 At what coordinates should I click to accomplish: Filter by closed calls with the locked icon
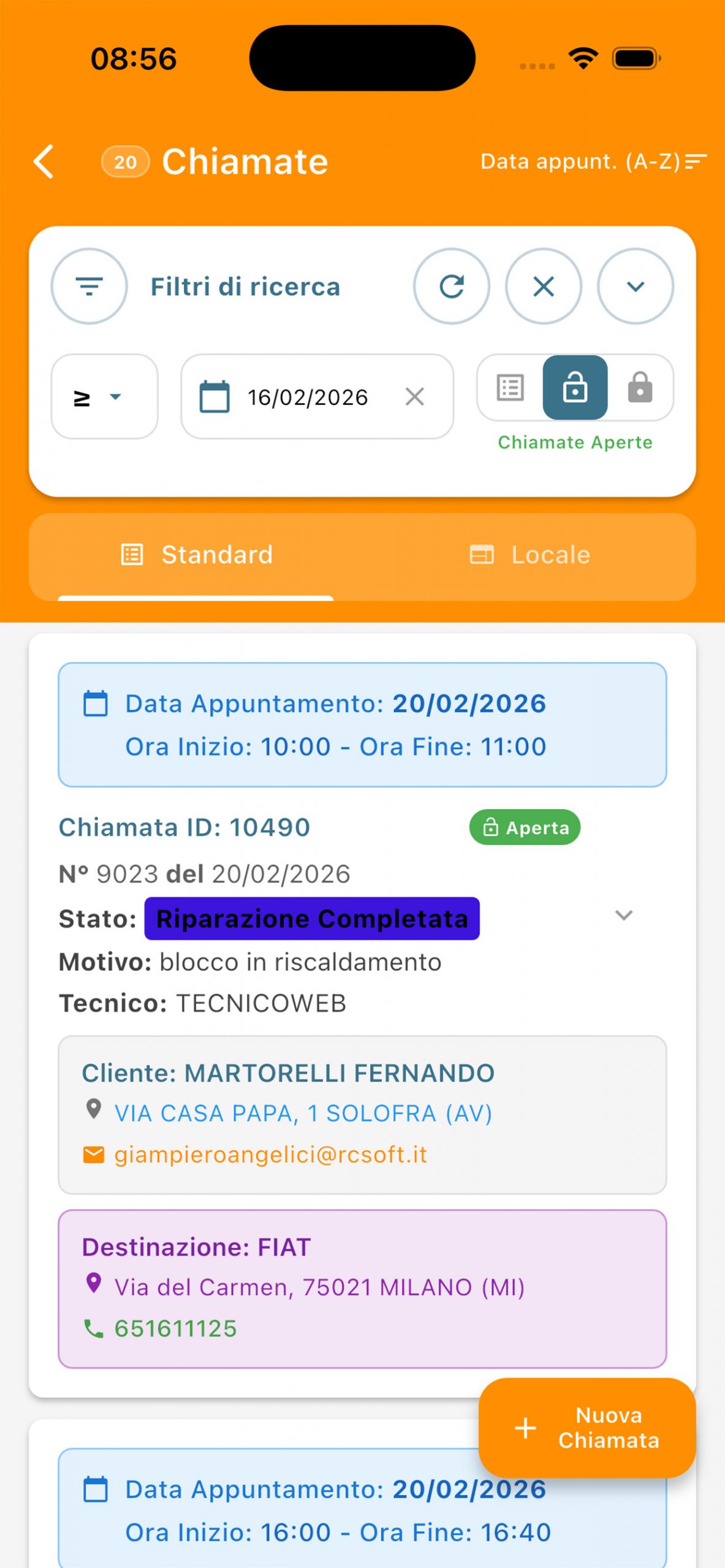point(640,388)
